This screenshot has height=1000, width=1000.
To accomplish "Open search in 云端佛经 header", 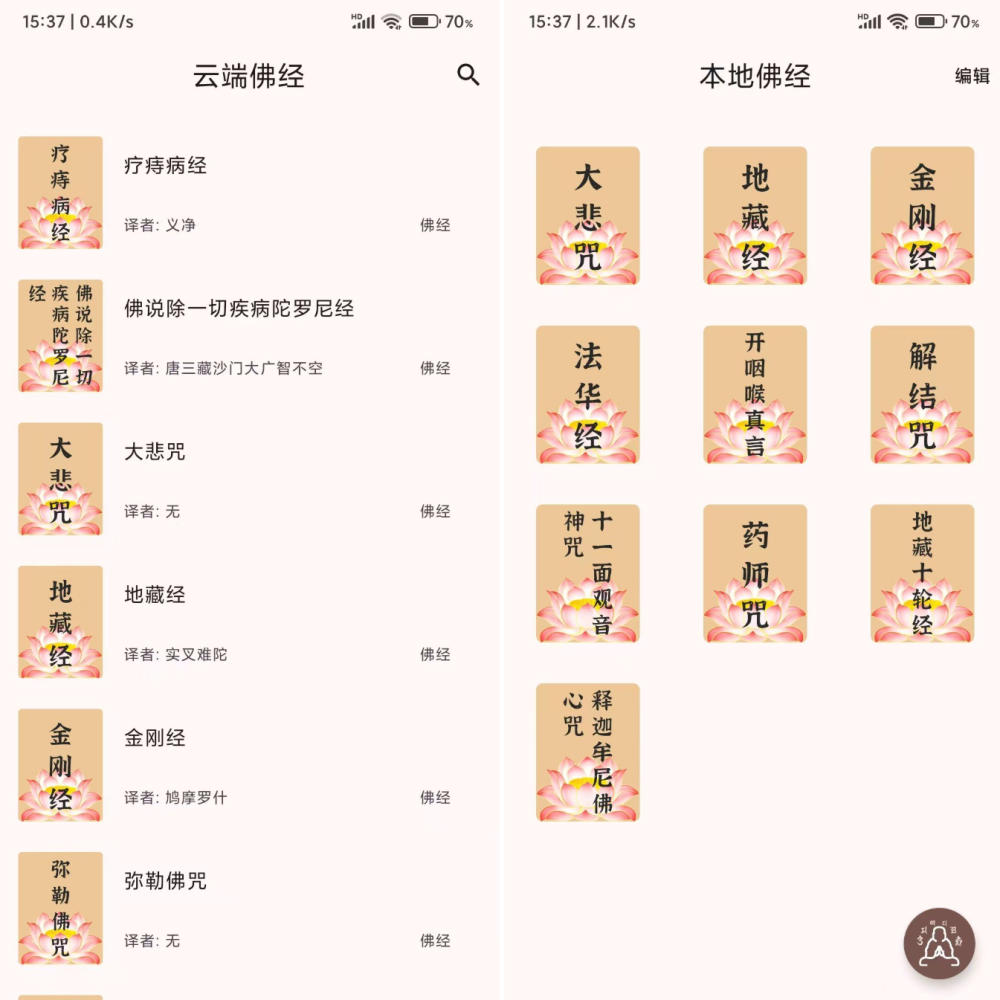I will click(x=468, y=75).
